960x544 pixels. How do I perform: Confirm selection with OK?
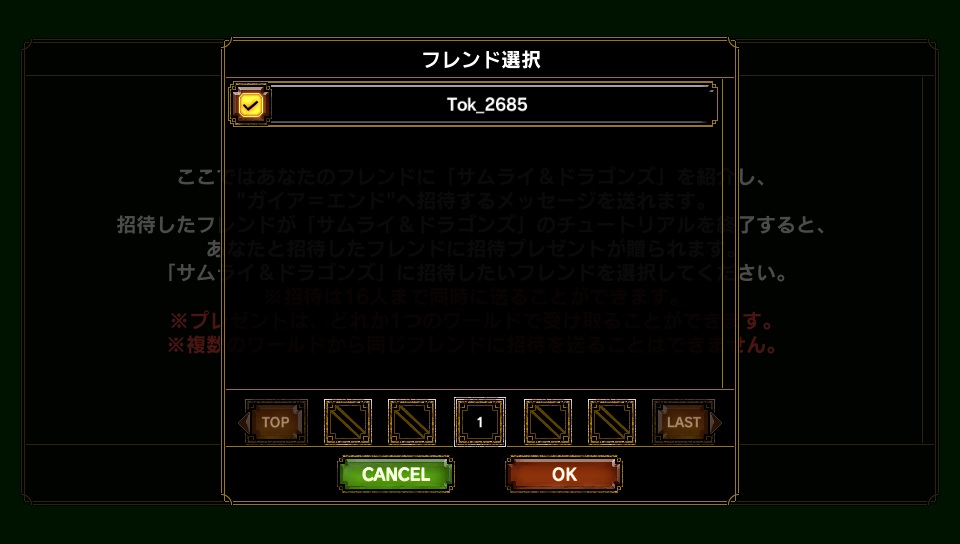pyautogui.click(x=564, y=474)
